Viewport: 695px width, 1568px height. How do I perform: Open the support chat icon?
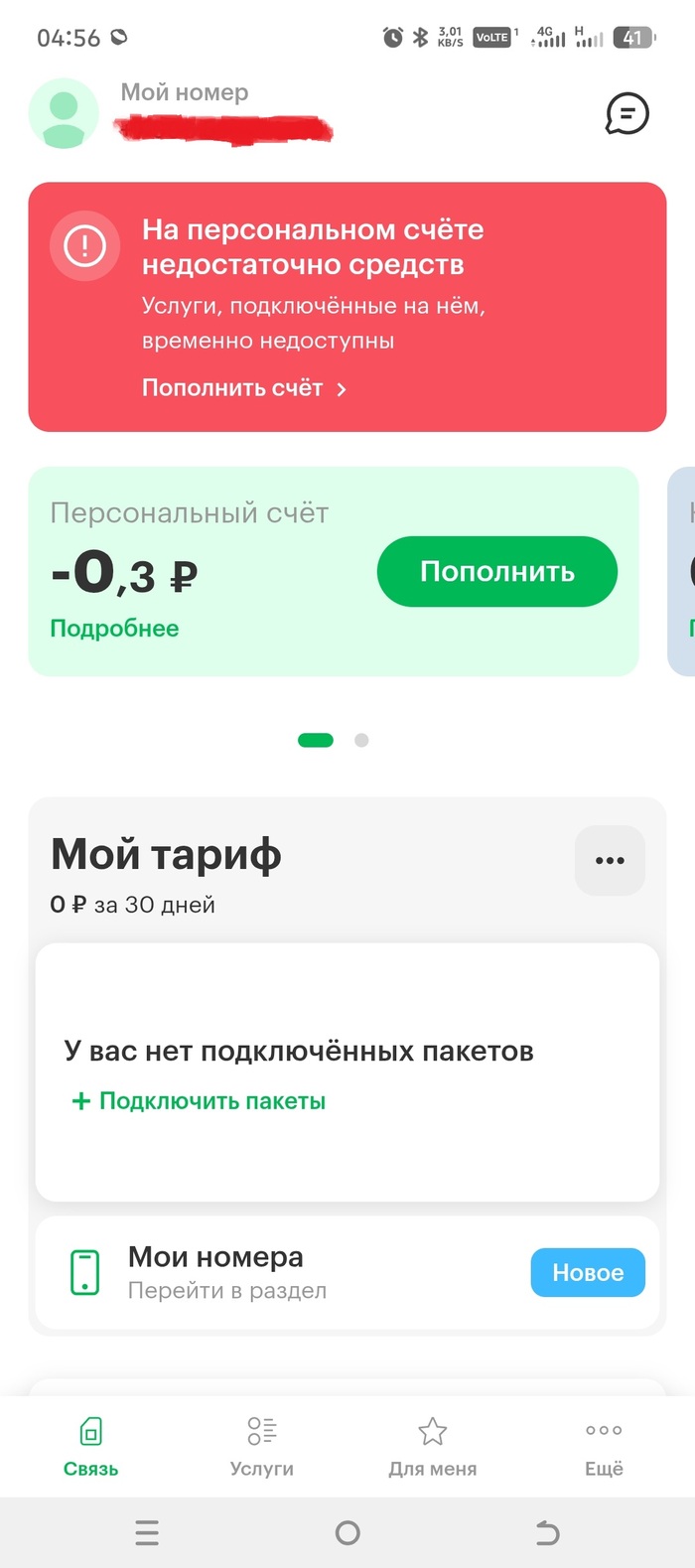tap(626, 114)
